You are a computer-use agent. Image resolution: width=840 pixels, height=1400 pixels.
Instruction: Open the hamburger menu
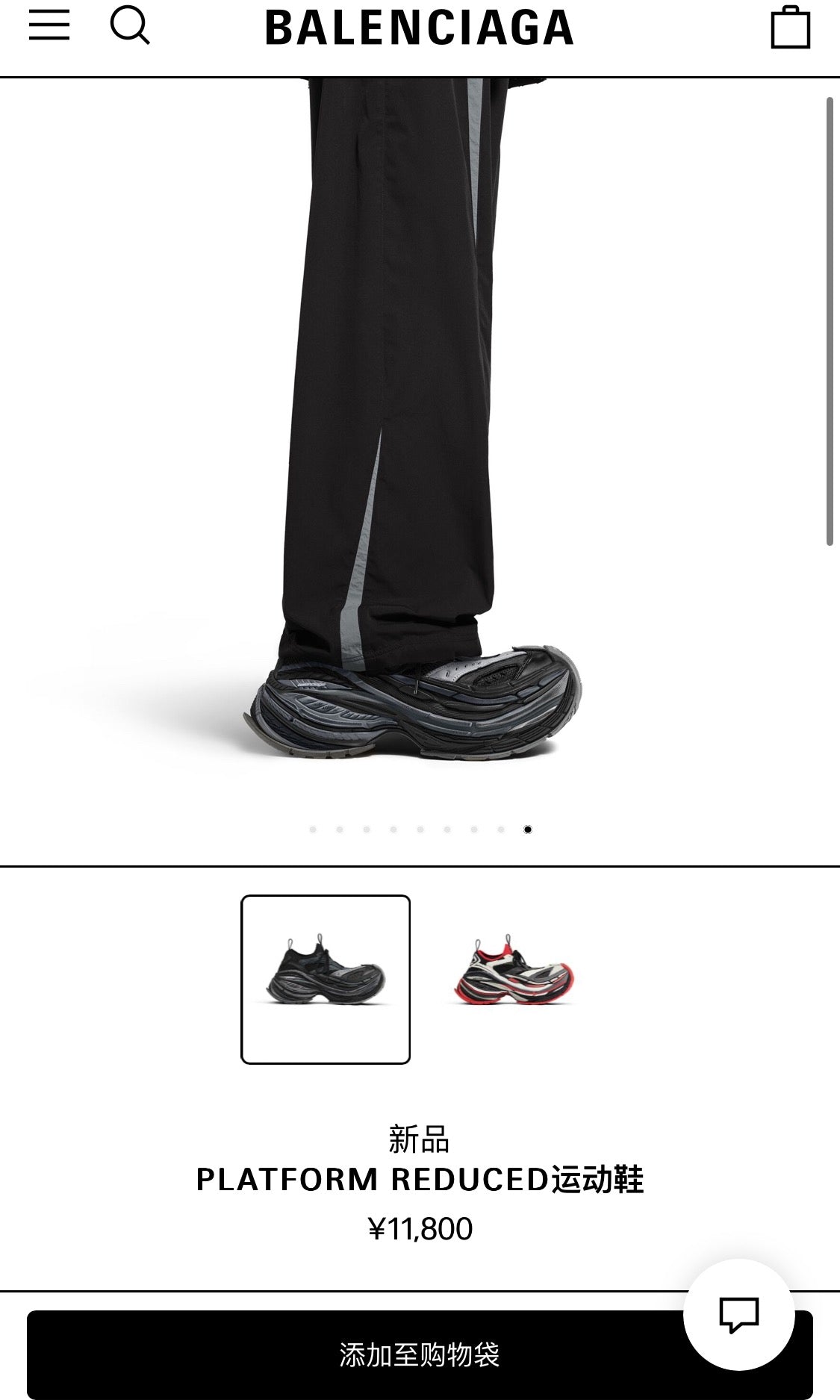pyautogui.click(x=49, y=26)
